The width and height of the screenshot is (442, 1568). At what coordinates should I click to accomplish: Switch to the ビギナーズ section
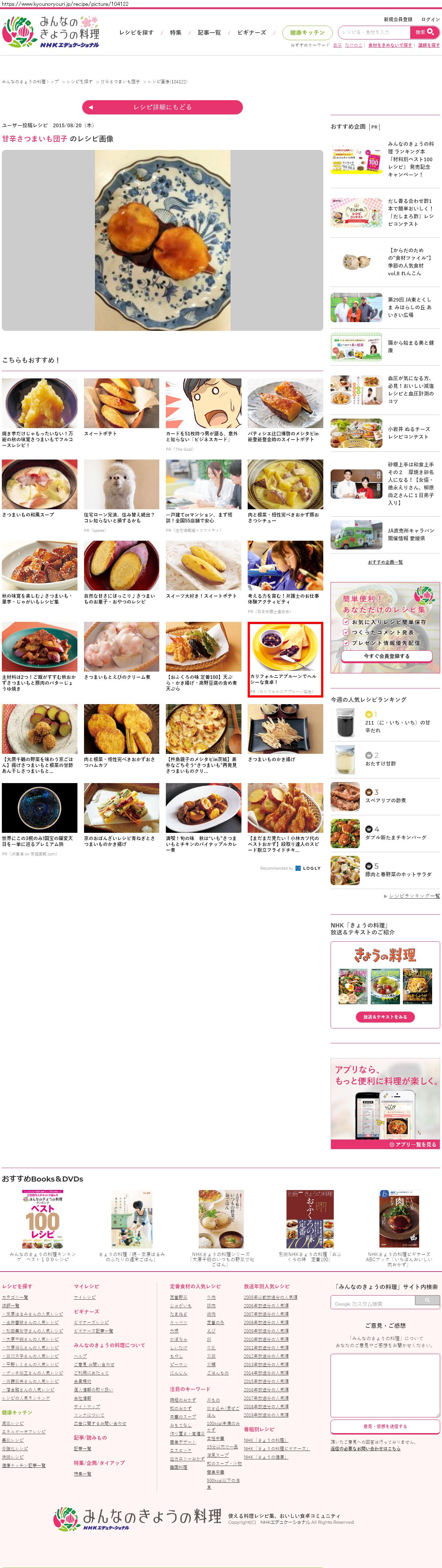coord(251,33)
